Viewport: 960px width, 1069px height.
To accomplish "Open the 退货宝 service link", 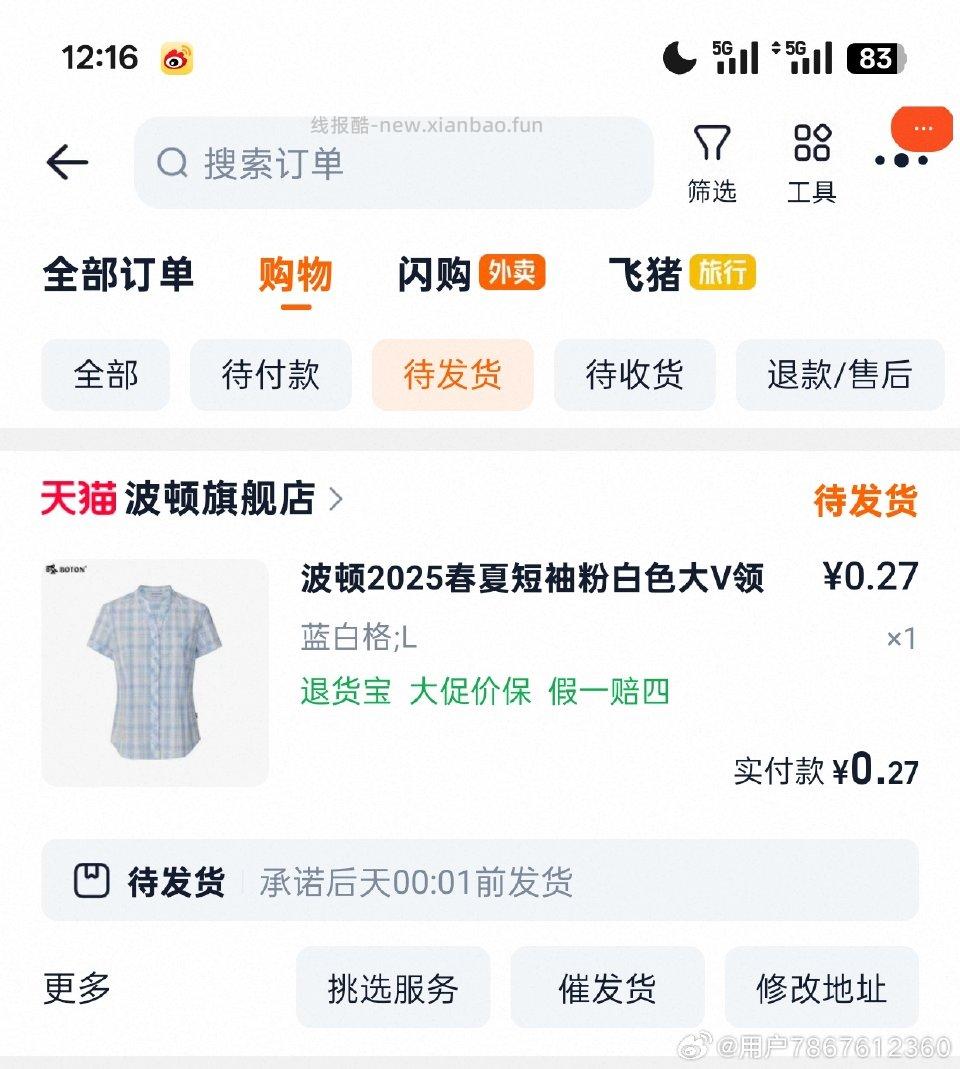I will click(x=343, y=692).
